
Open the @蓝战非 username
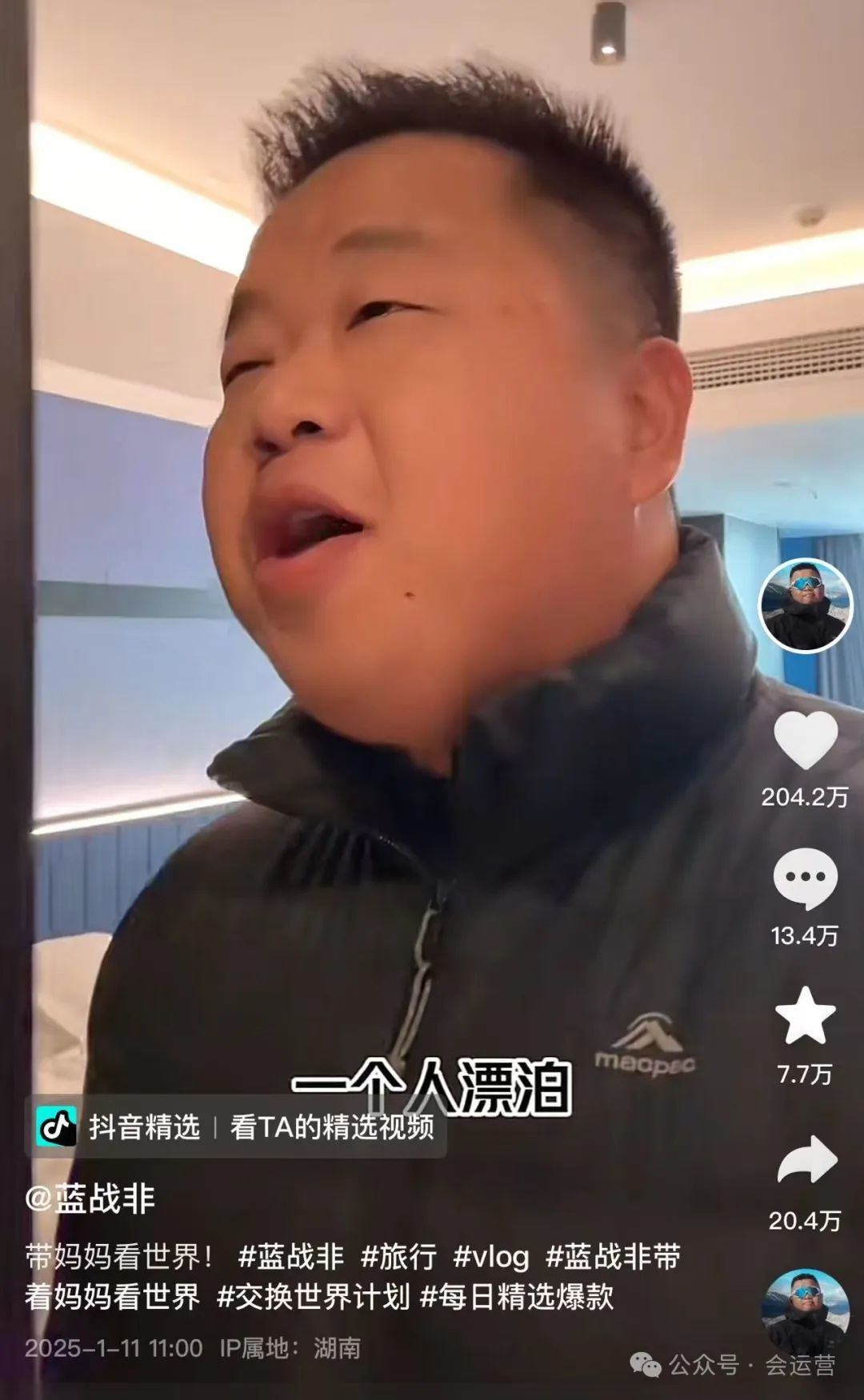pos(90,1199)
